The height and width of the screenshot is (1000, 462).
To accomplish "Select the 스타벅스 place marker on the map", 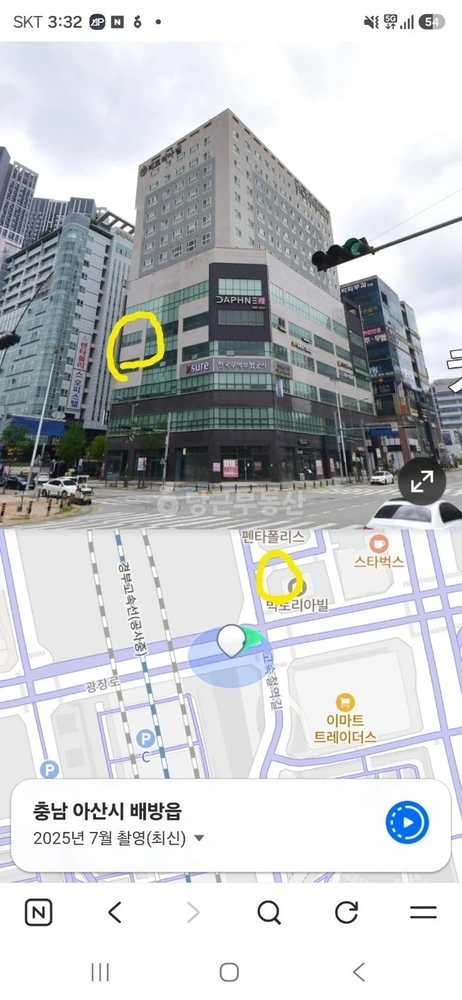I will click(x=379, y=544).
